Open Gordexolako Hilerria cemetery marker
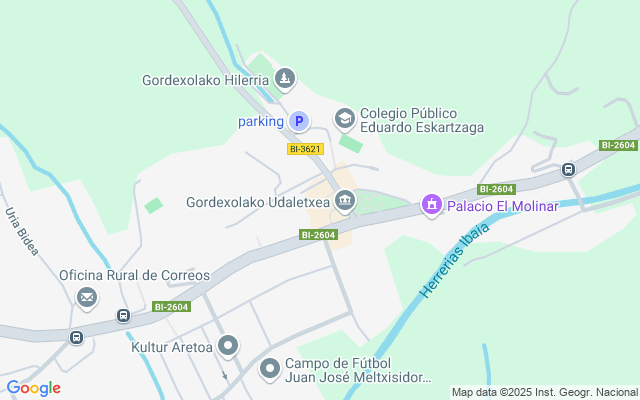The image size is (640, 400). click(x=286, y=79)
